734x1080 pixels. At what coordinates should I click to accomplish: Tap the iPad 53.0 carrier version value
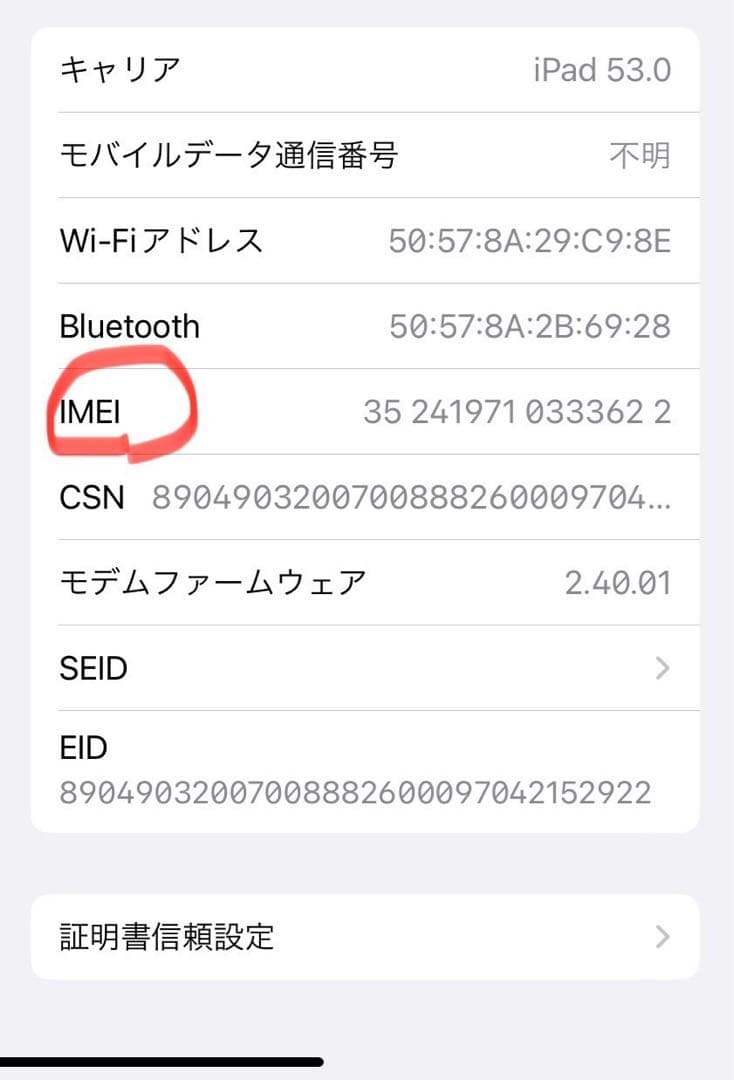(x=601, y=69)
